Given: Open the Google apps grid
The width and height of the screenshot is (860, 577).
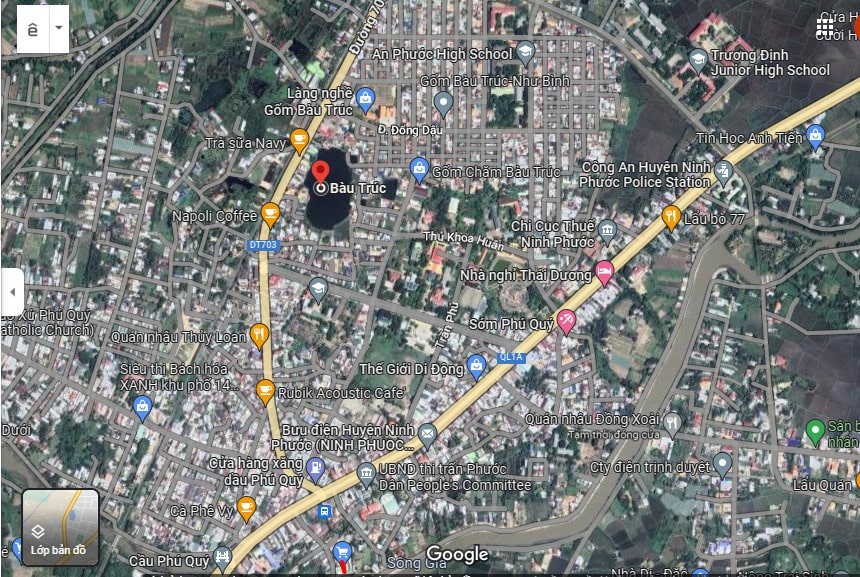Looking at the screenshot, I should click(x=825, y=28).
